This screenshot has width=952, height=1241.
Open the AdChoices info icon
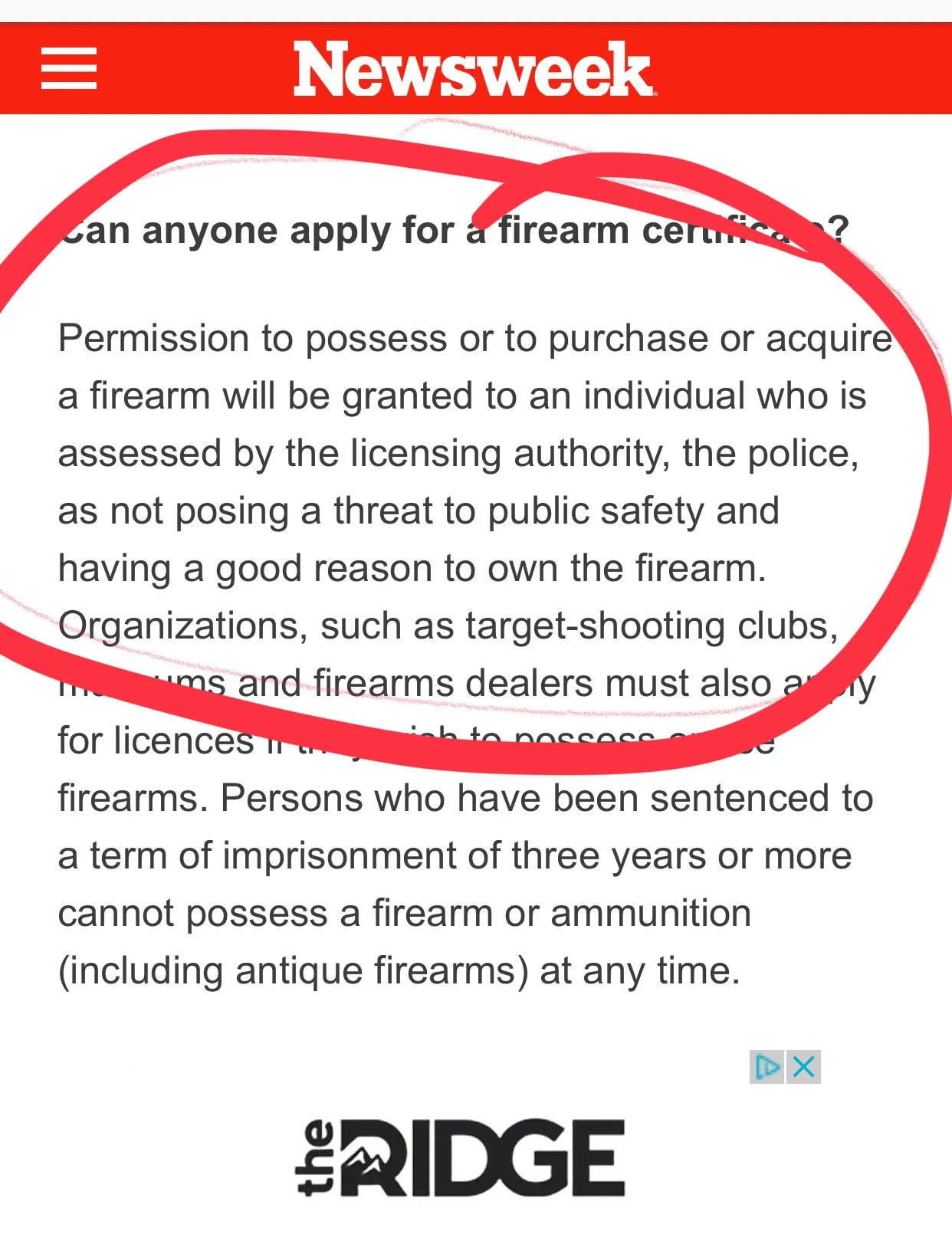[767, 1066]
